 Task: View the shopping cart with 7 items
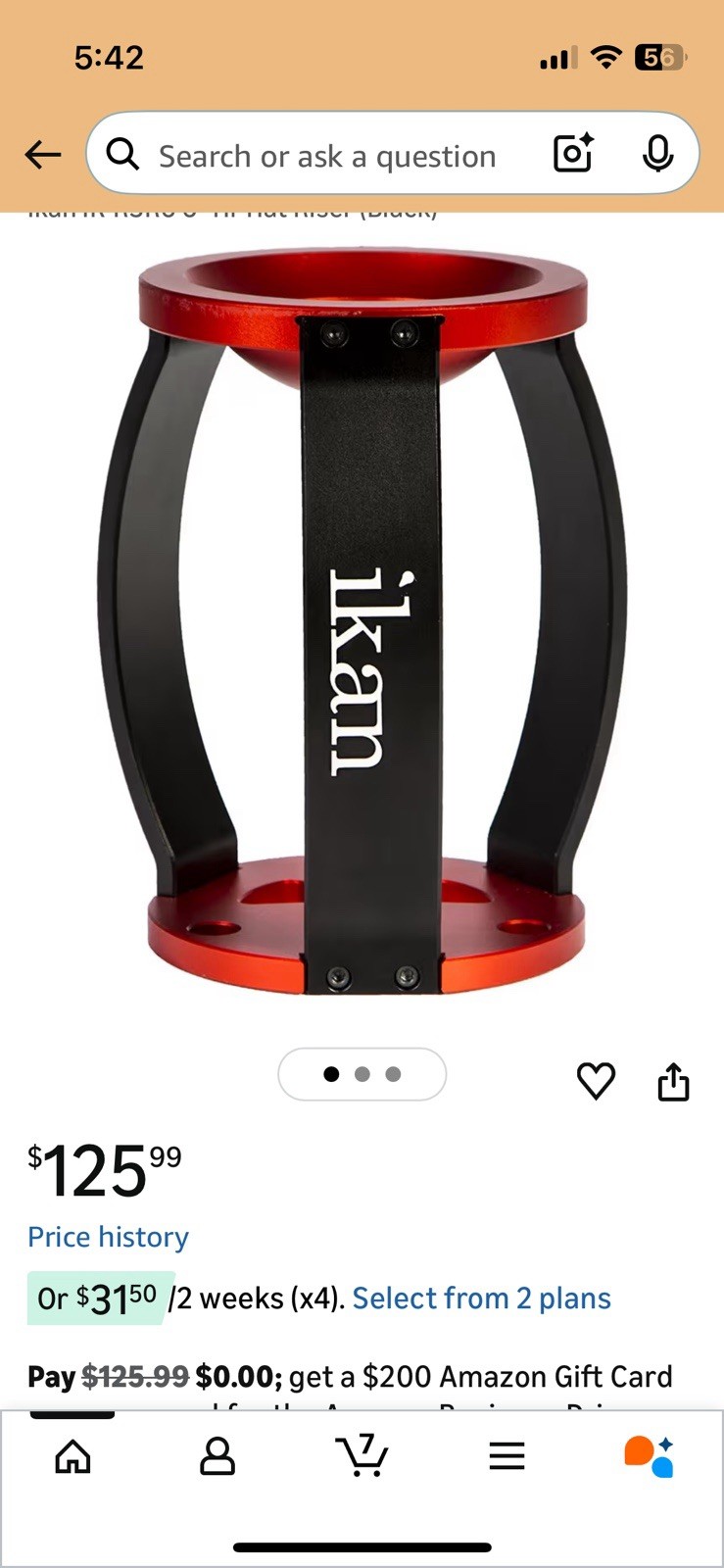pyautogui.click(x=362, y=1456)
